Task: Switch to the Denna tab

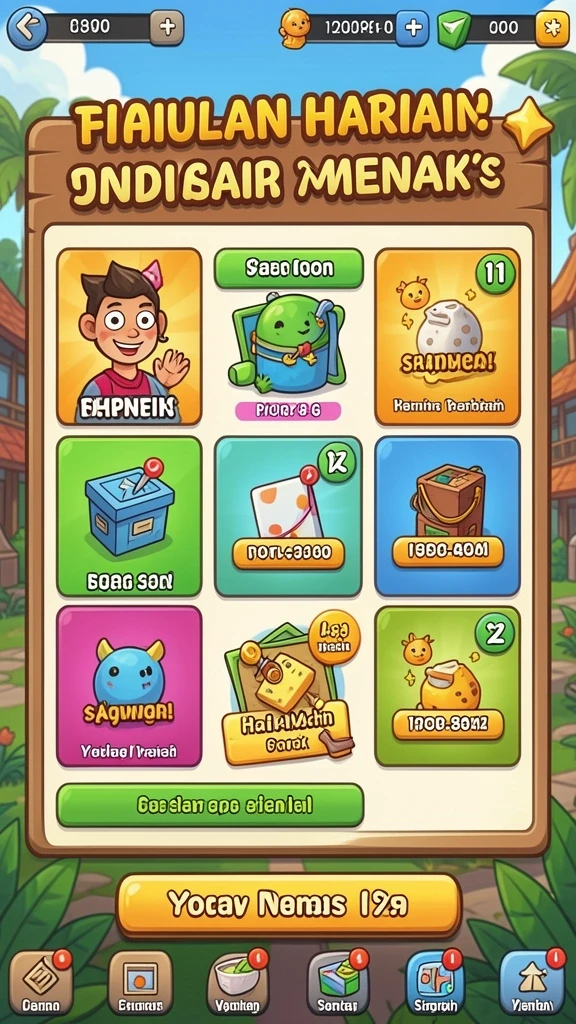Action: [40, 983]
